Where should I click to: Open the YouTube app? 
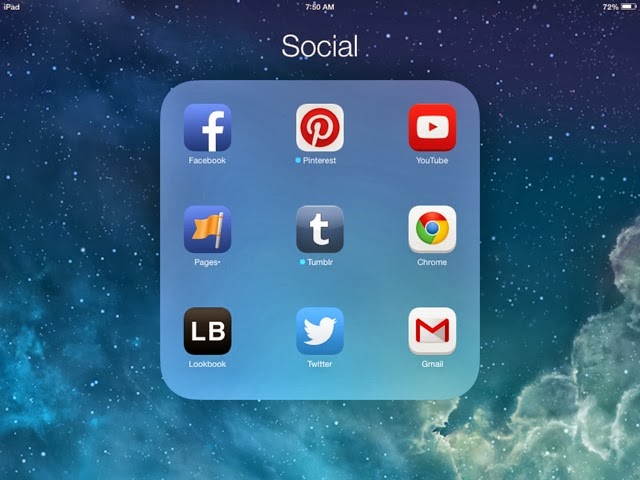tap(432, 128)
